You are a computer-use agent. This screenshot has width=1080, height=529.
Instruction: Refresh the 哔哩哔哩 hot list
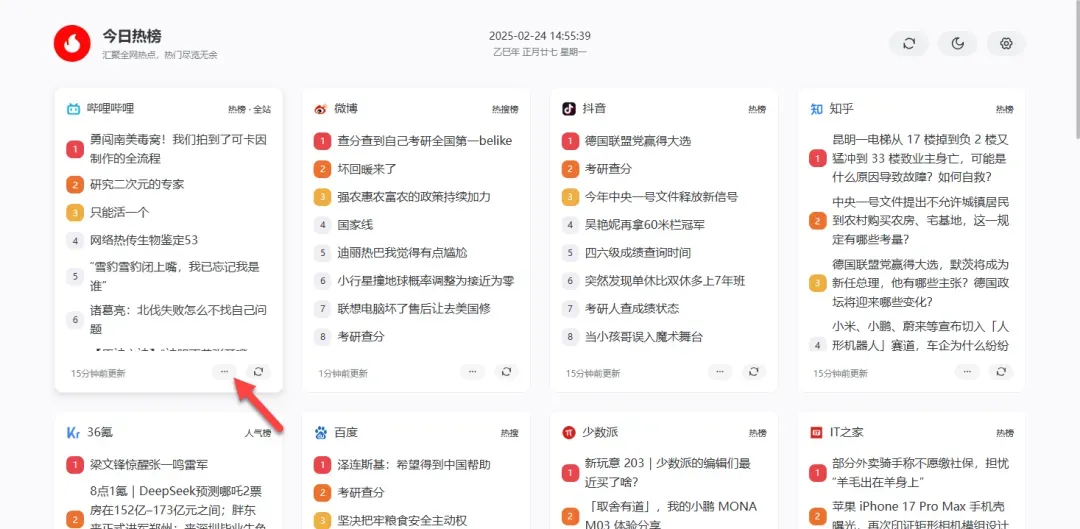[259, 372]
